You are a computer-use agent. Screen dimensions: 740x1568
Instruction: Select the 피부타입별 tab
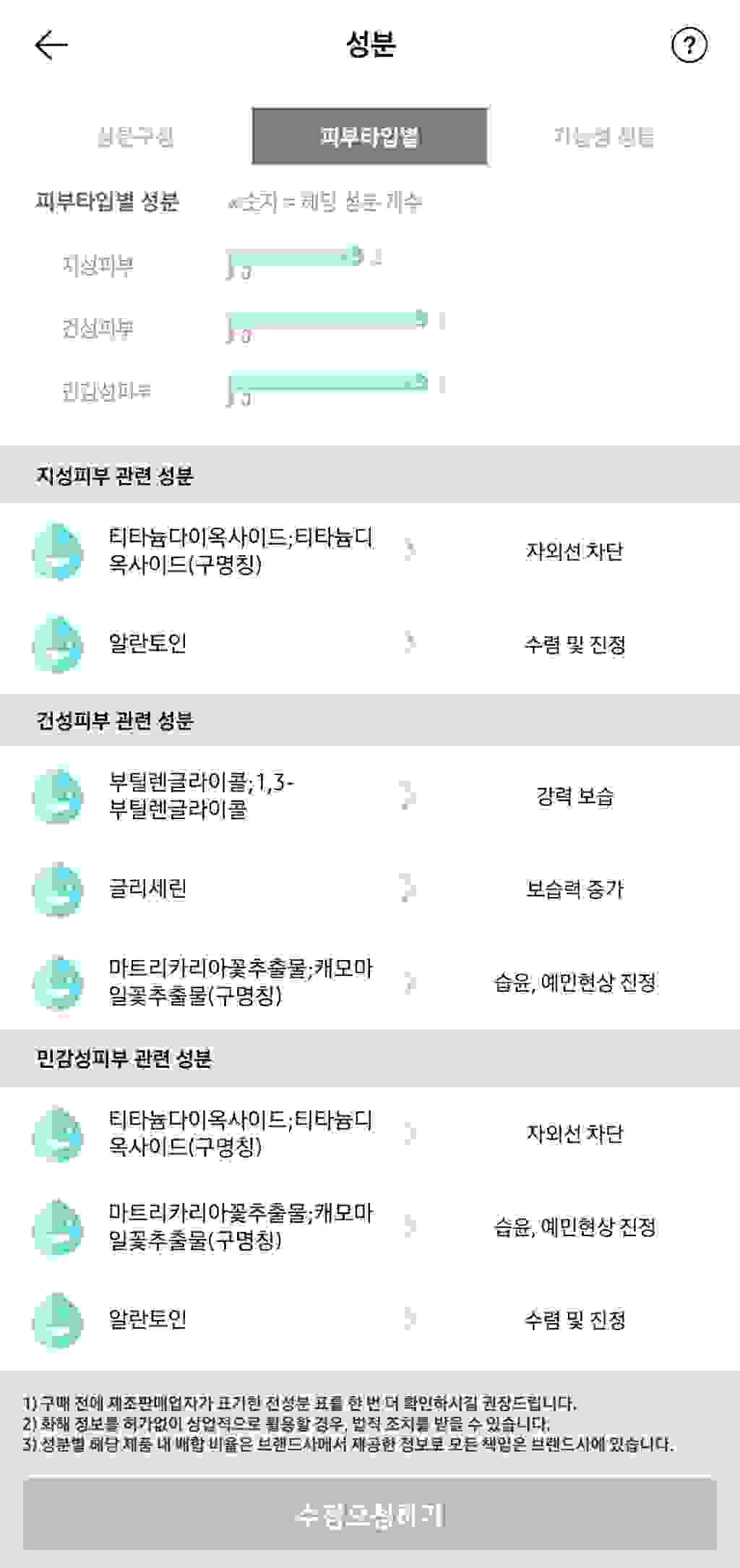point(369,137)
